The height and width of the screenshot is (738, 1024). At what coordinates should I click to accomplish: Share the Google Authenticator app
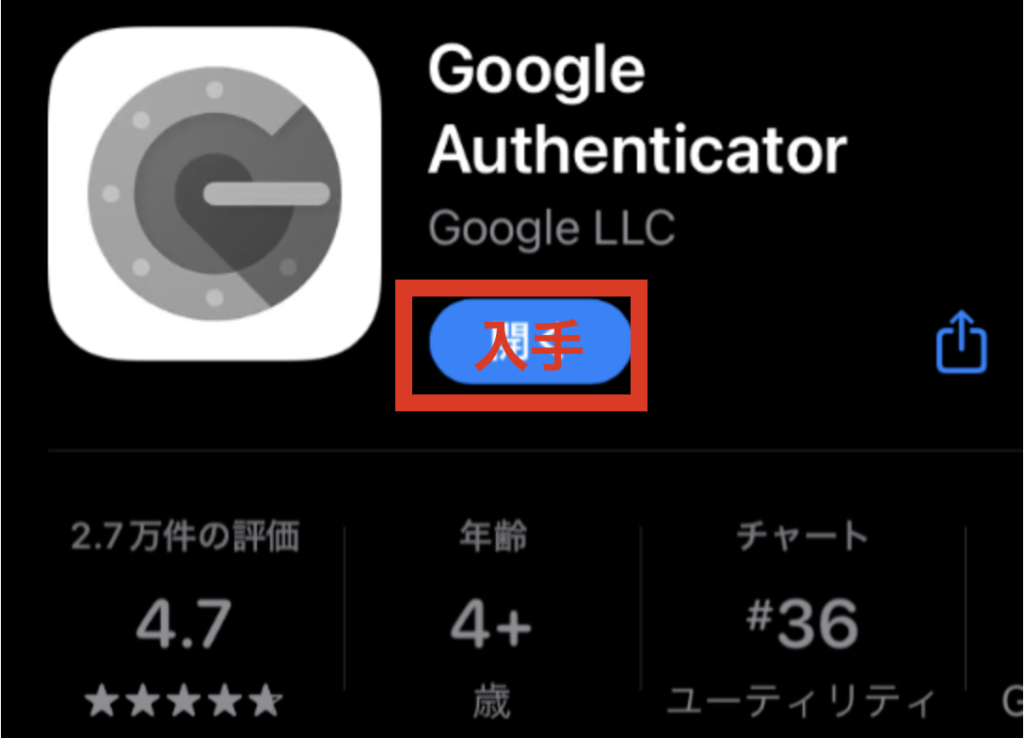click(x=961, y=343)
